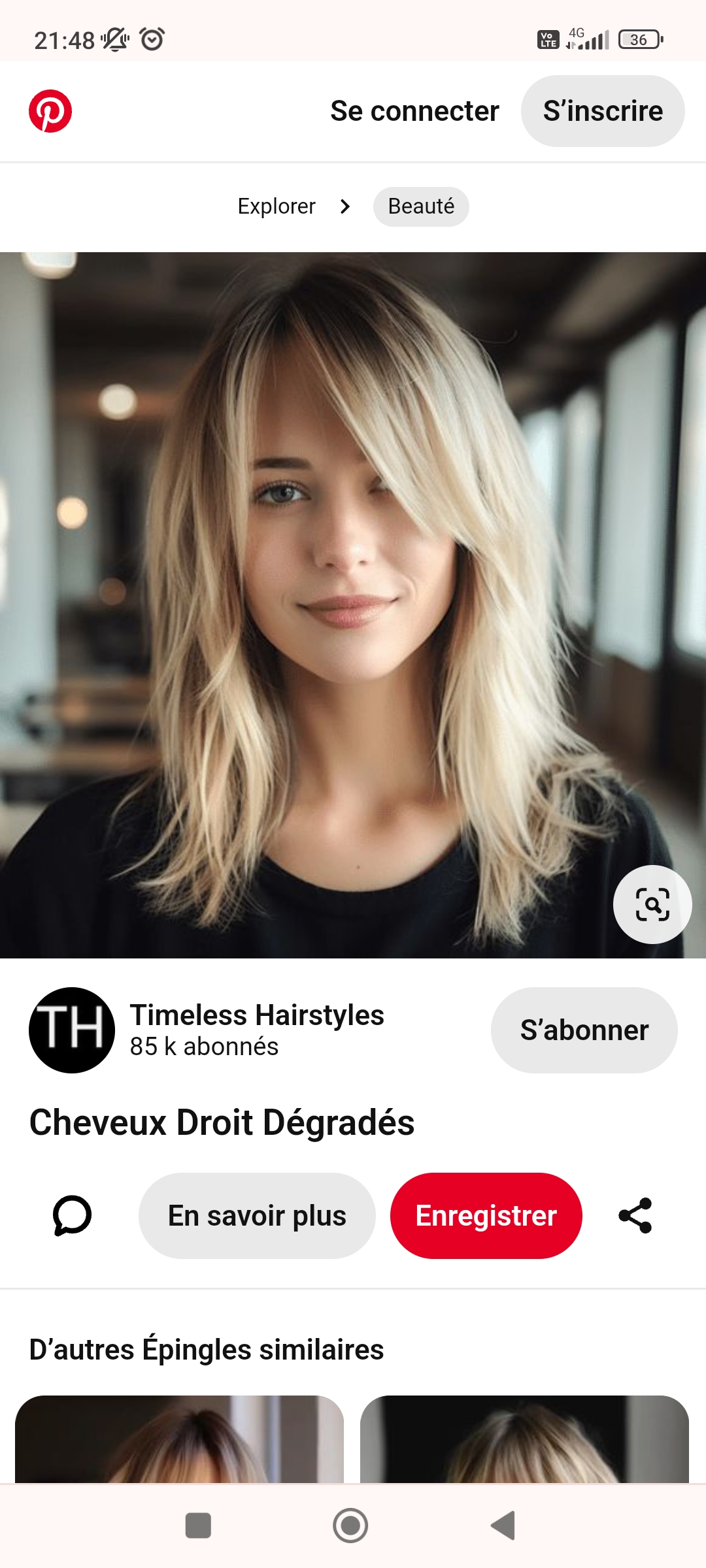The width and height of the screenshot is (706, 1568).
Task: Tap S'inscrire to sign up
Action: pos(602,111)
